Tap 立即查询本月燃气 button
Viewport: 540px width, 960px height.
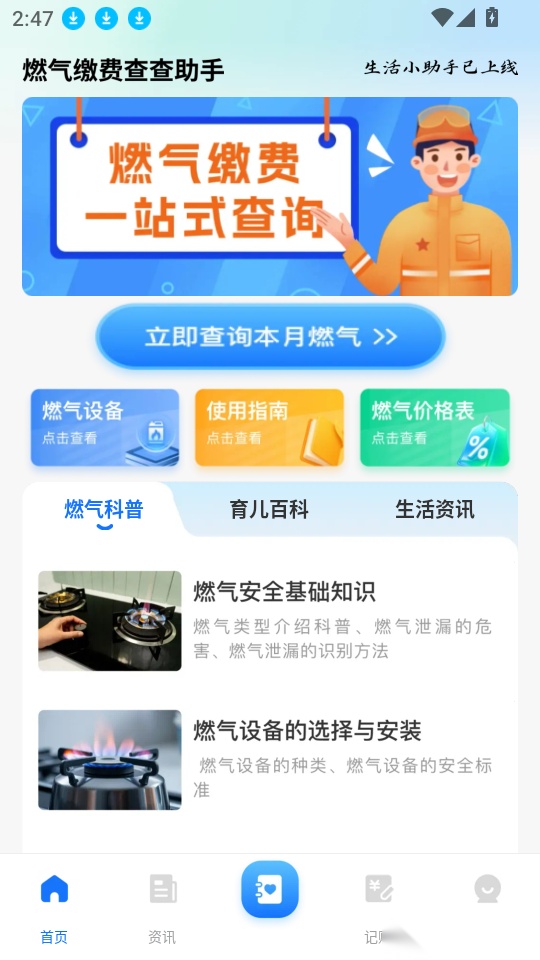point(270,336)
